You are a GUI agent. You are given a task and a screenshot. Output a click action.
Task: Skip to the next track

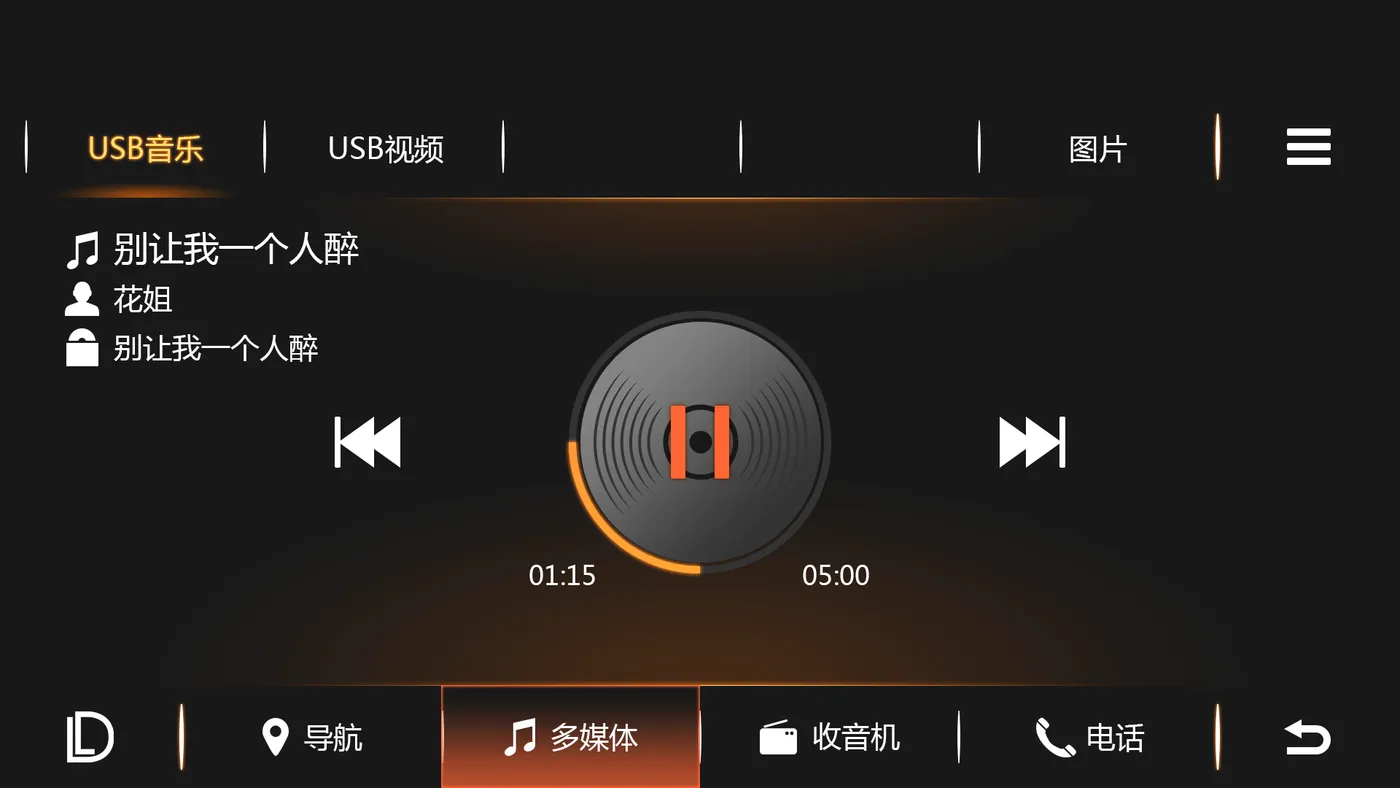click(1032, 442)
